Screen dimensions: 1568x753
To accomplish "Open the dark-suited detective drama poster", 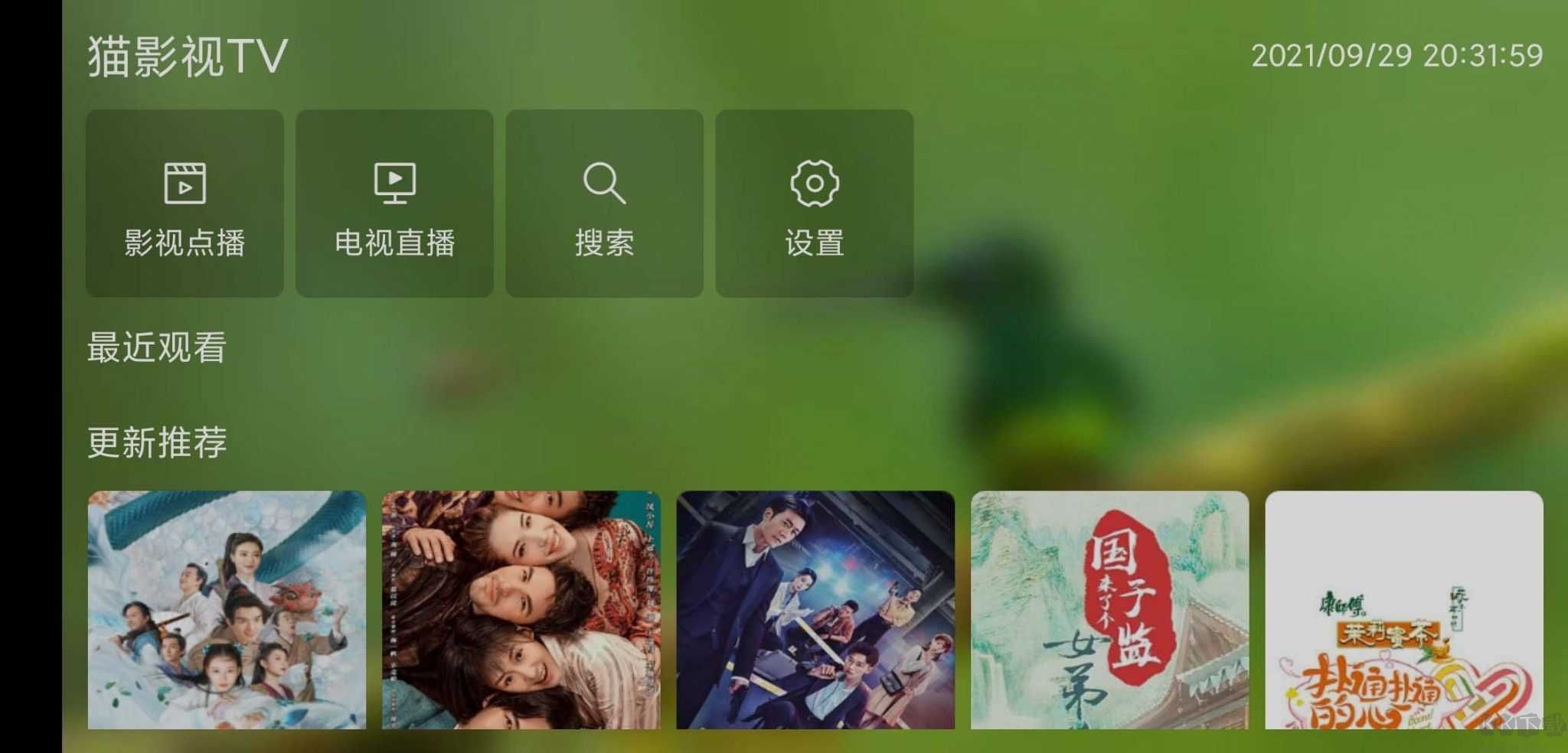I will [x=815, y=610].
